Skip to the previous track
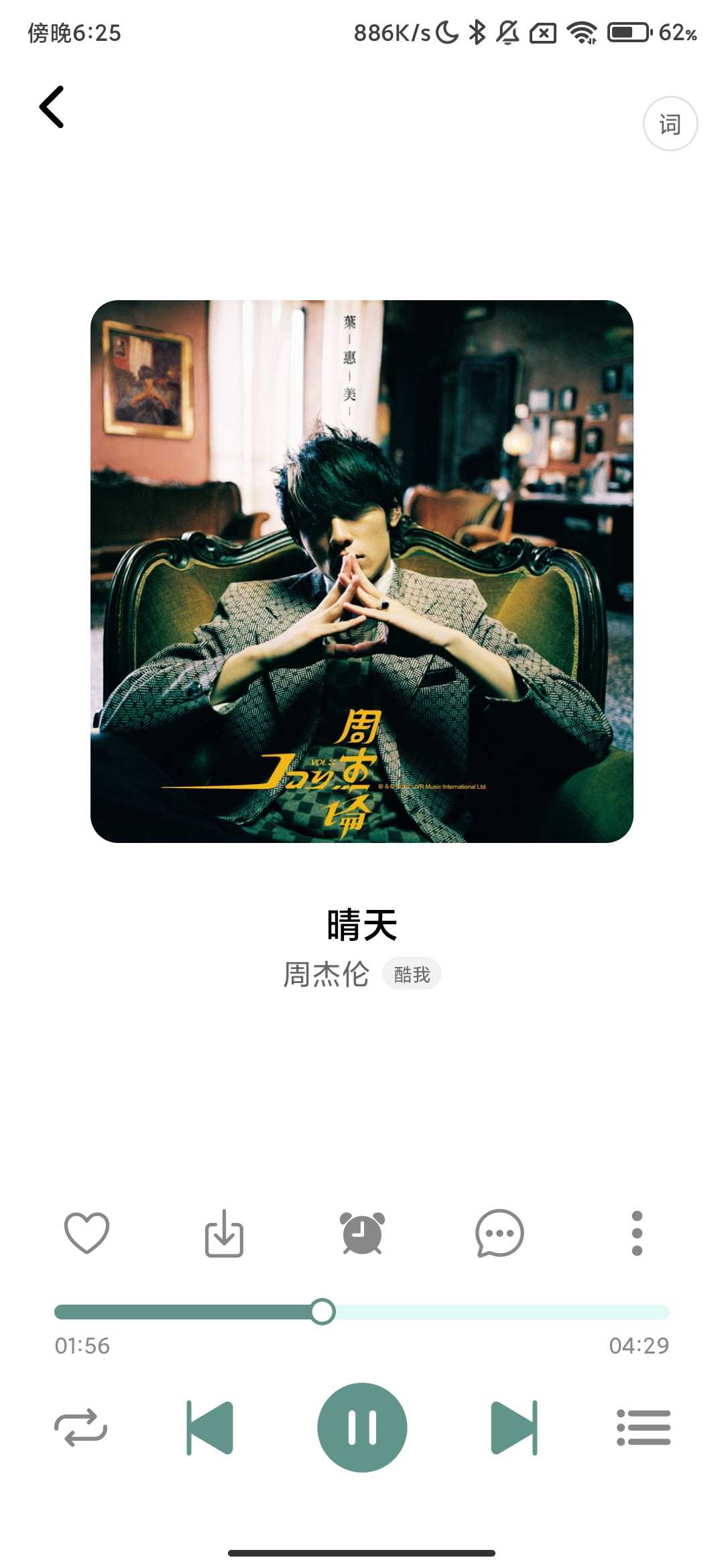Viewport: 724px width, 1568px height. pos(210,1427)
